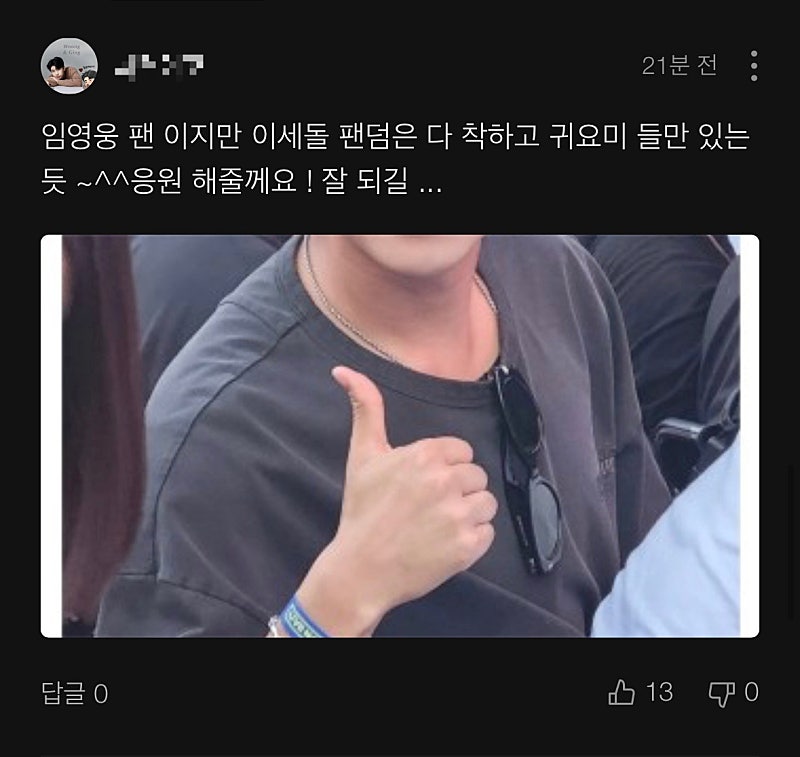Dislike the comment with thumbs down
This screenshot has height=757, width=800.
(721, 692)
